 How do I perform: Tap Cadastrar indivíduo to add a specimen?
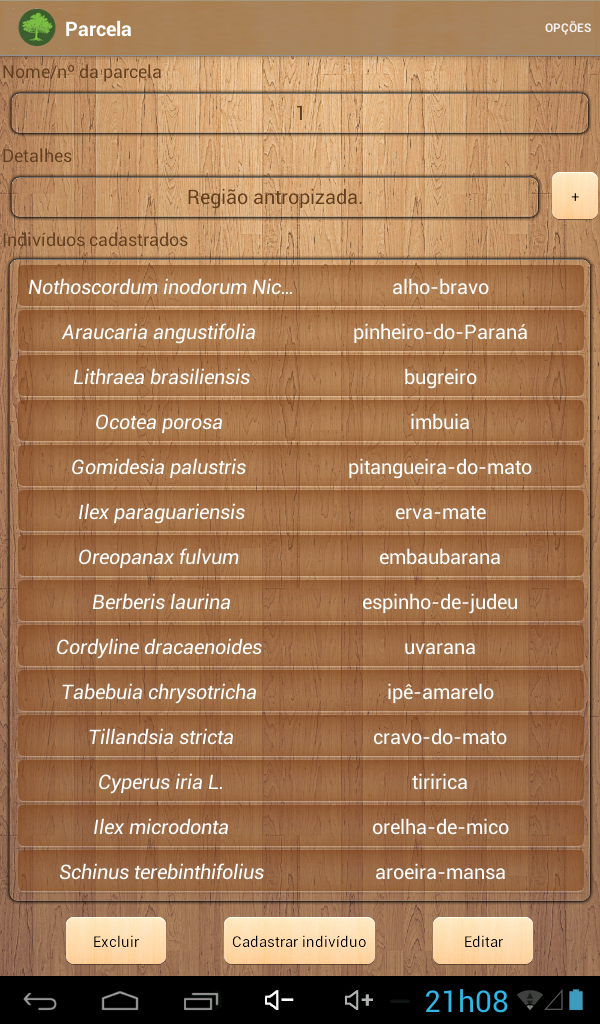[x=299, y=941]
